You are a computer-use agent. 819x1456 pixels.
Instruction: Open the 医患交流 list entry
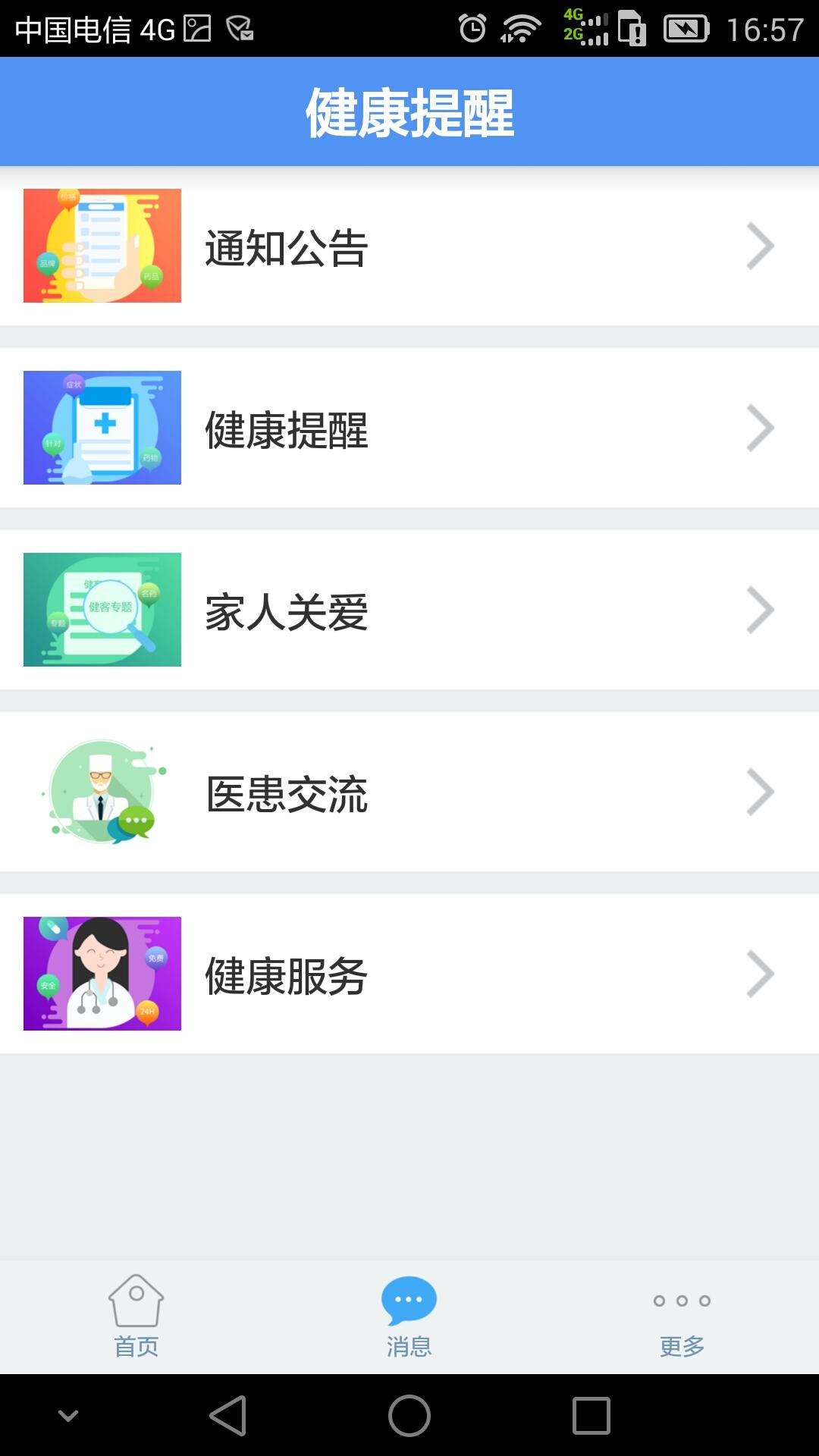point(409,791)
